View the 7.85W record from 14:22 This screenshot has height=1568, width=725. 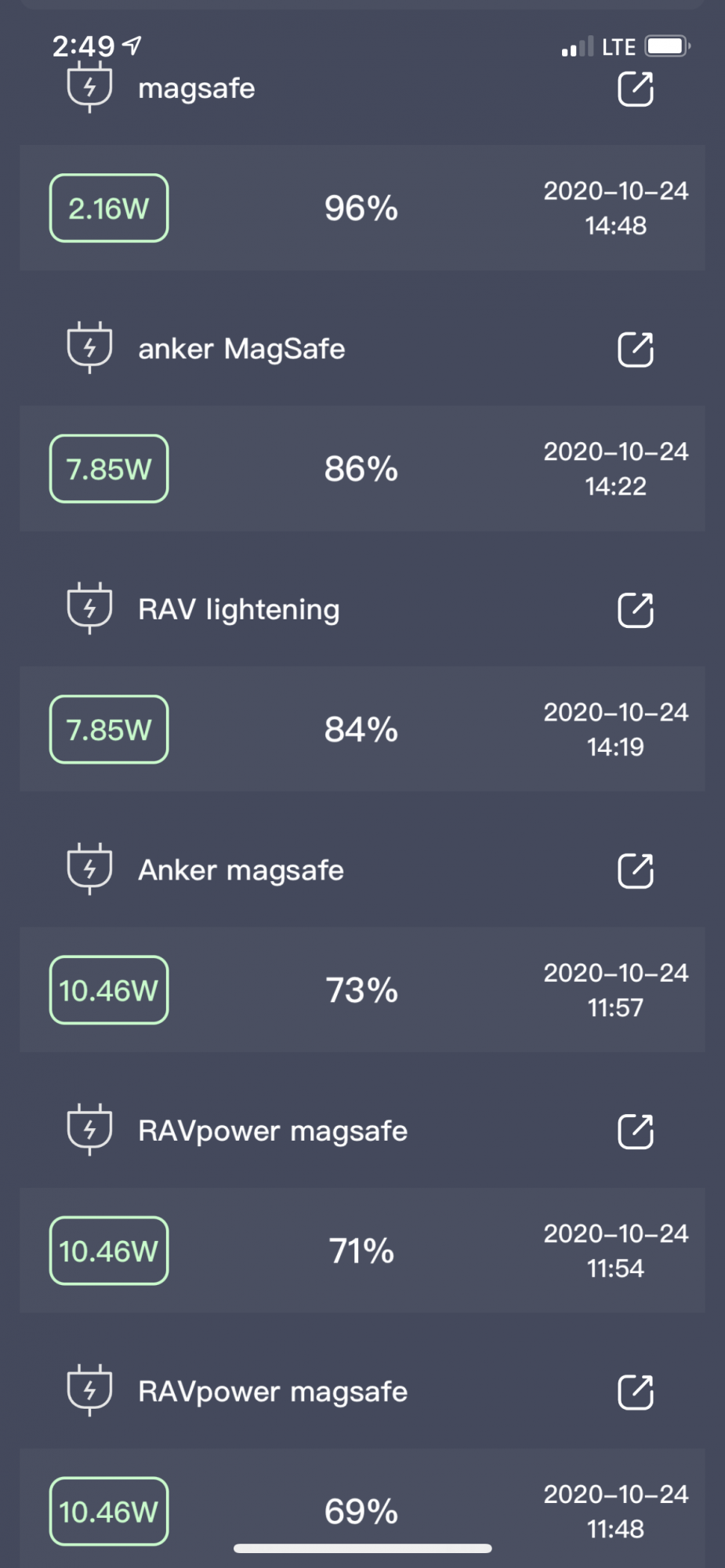click(362, 469)
